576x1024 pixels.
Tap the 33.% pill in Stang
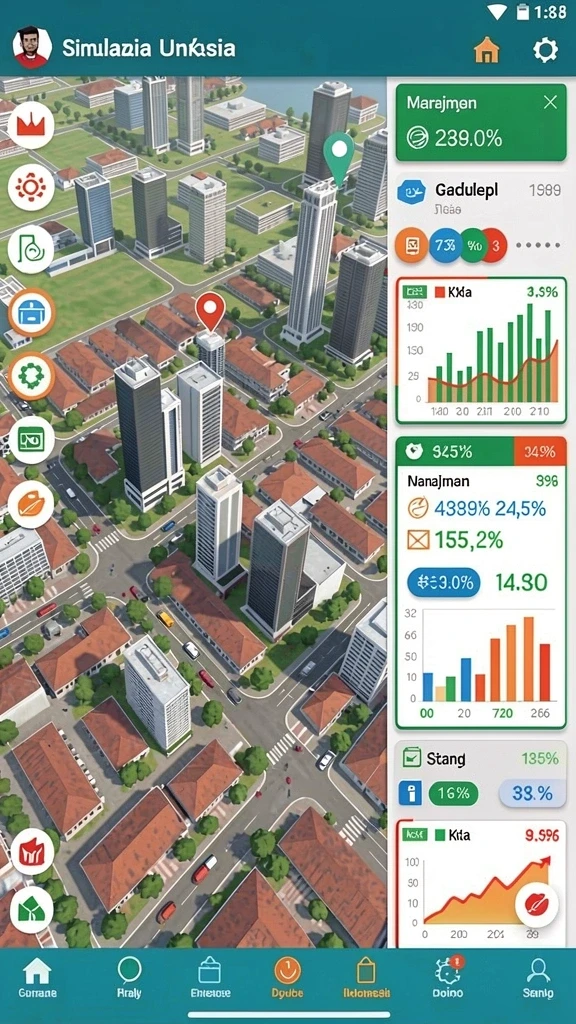point(532,793)
